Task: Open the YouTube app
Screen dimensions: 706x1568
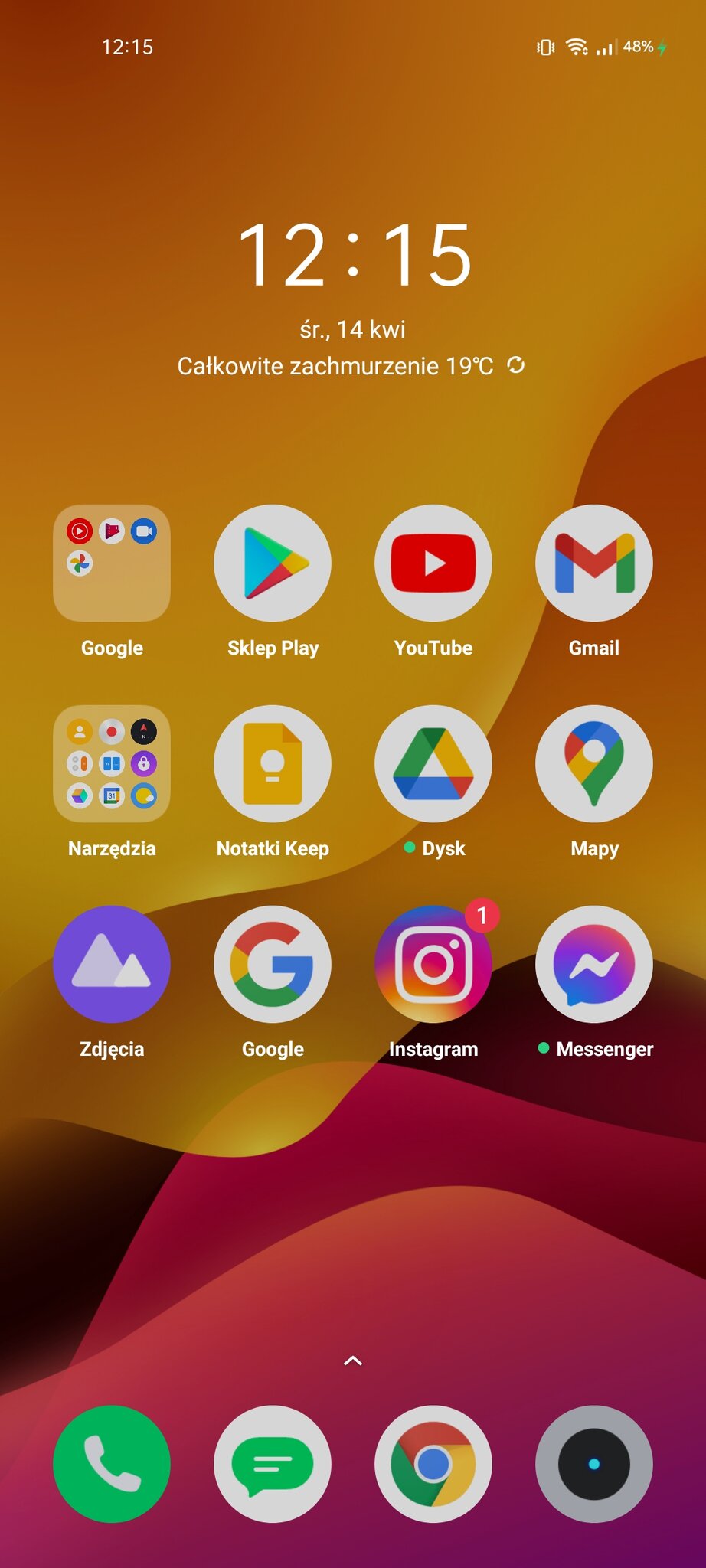Action: pos(433,563)
